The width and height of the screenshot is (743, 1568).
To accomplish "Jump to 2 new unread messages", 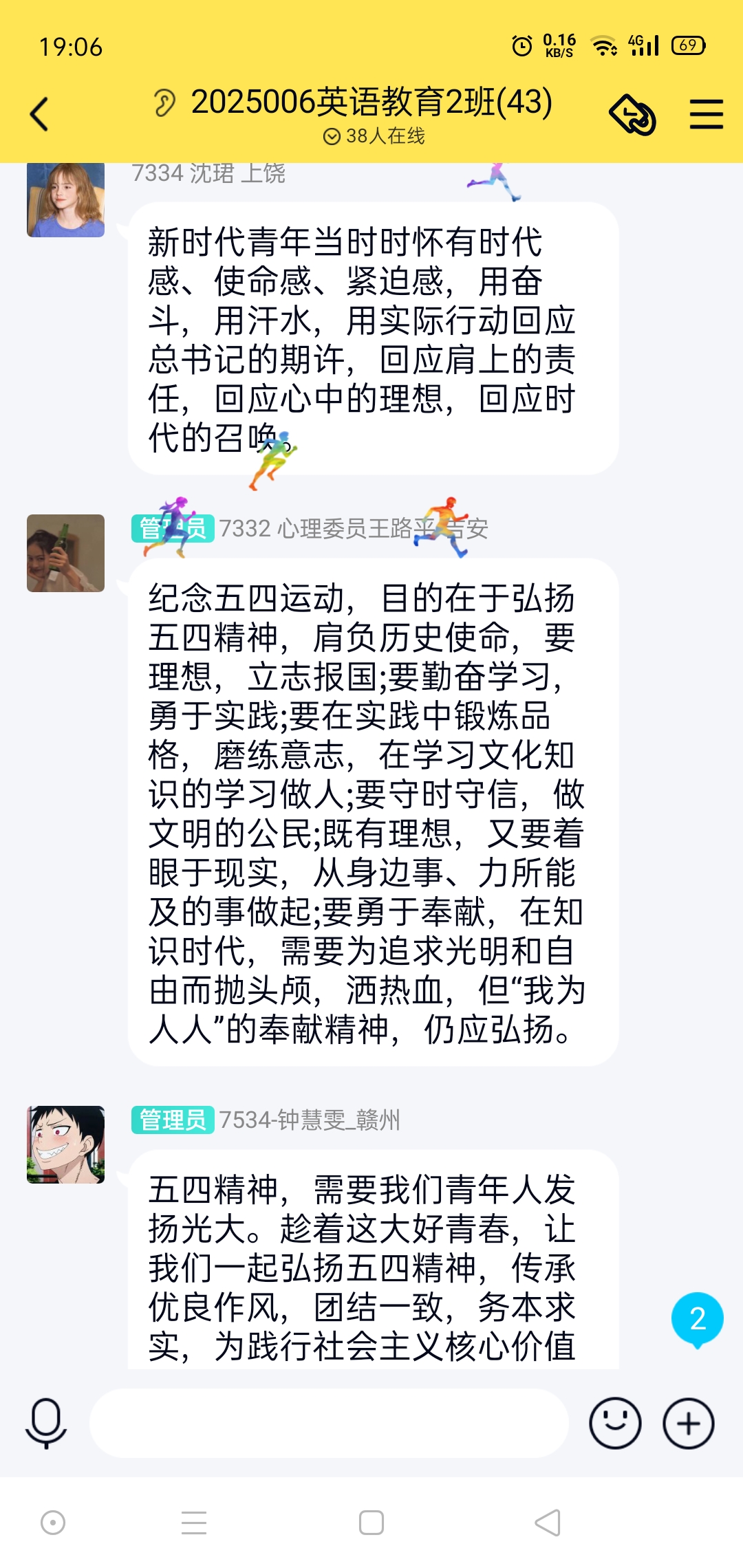I will pyautogui.click(x=697, y=1318).
